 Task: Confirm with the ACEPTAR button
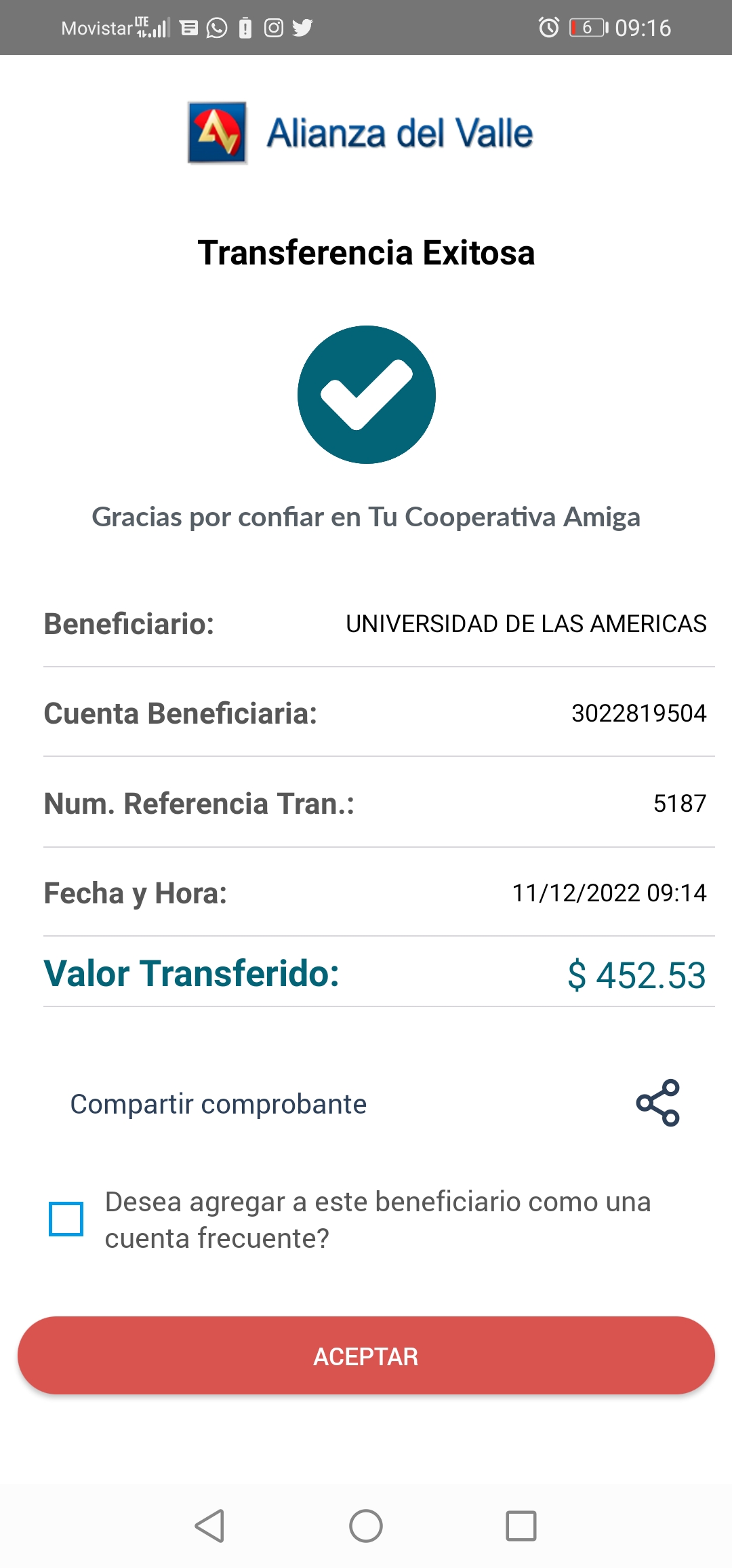point(366,1356)
